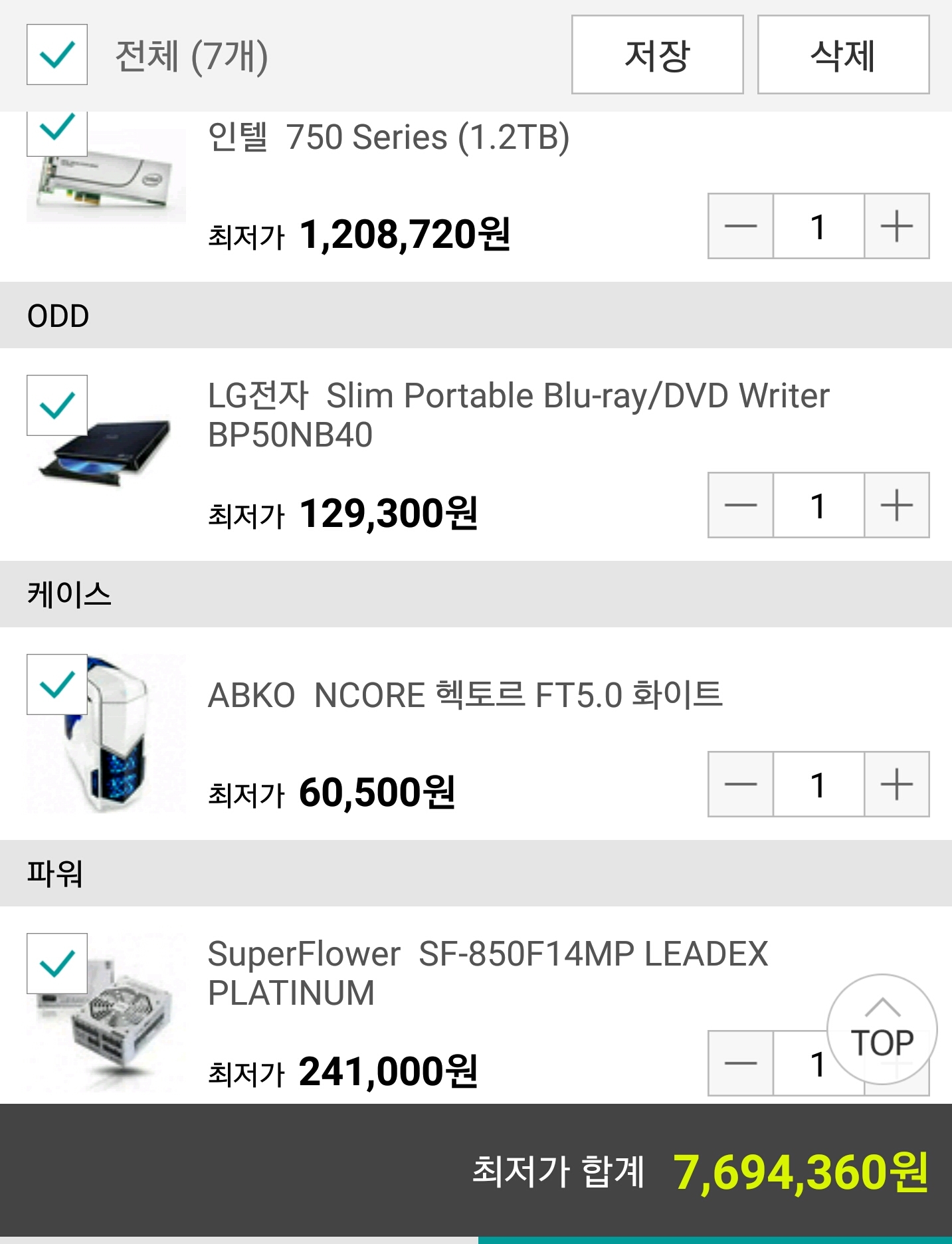Tap the 저장 button
The image size is (952, 1244).
coord(657,54)
